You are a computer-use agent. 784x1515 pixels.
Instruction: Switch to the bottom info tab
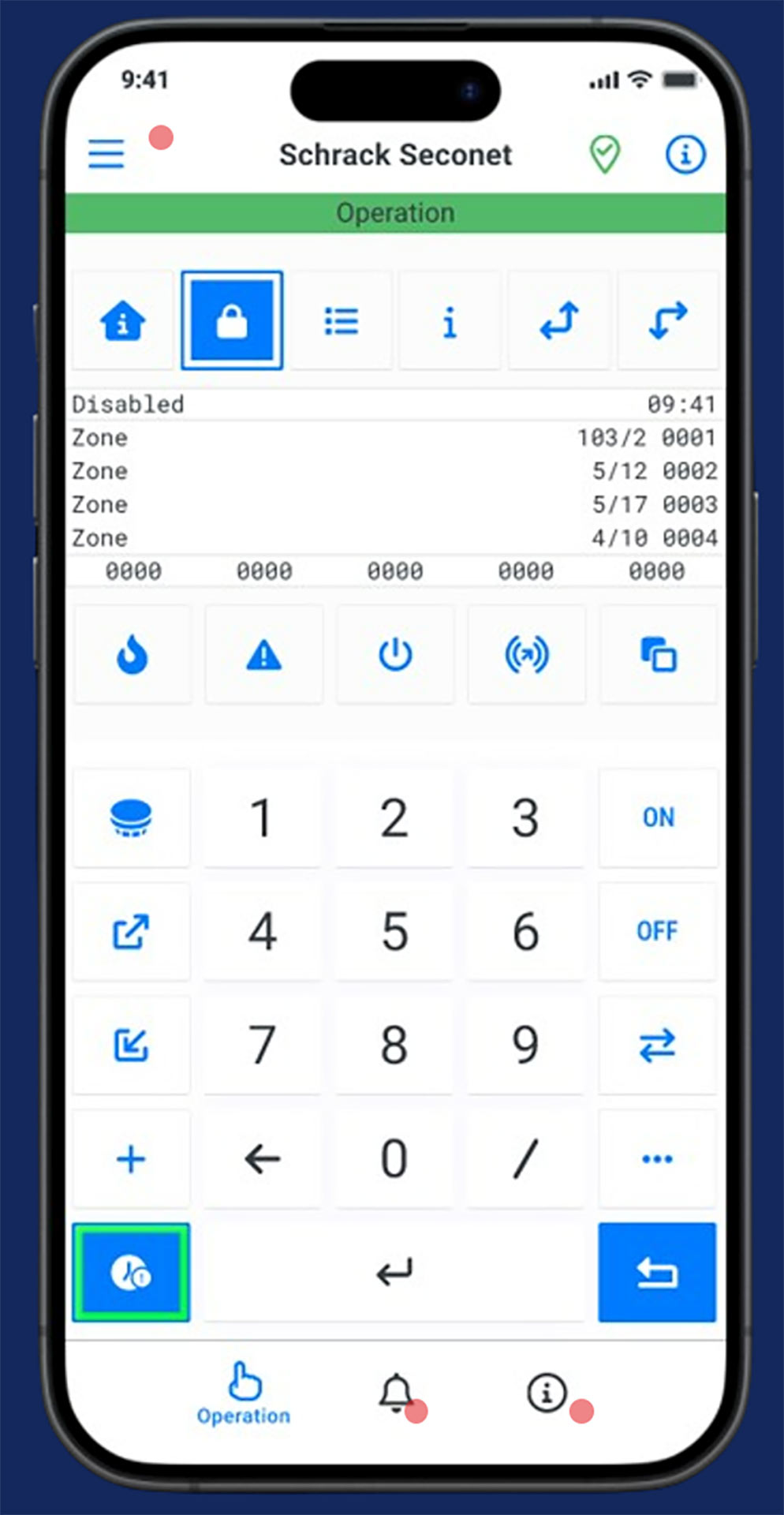point(547,1393)
